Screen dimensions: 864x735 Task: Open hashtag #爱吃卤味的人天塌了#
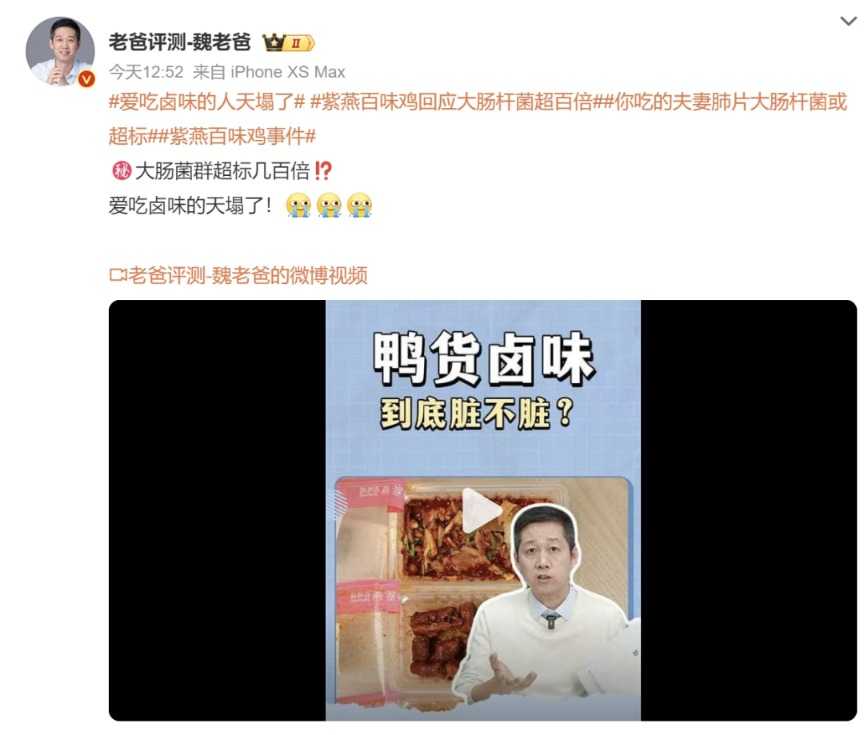[206, 101]
